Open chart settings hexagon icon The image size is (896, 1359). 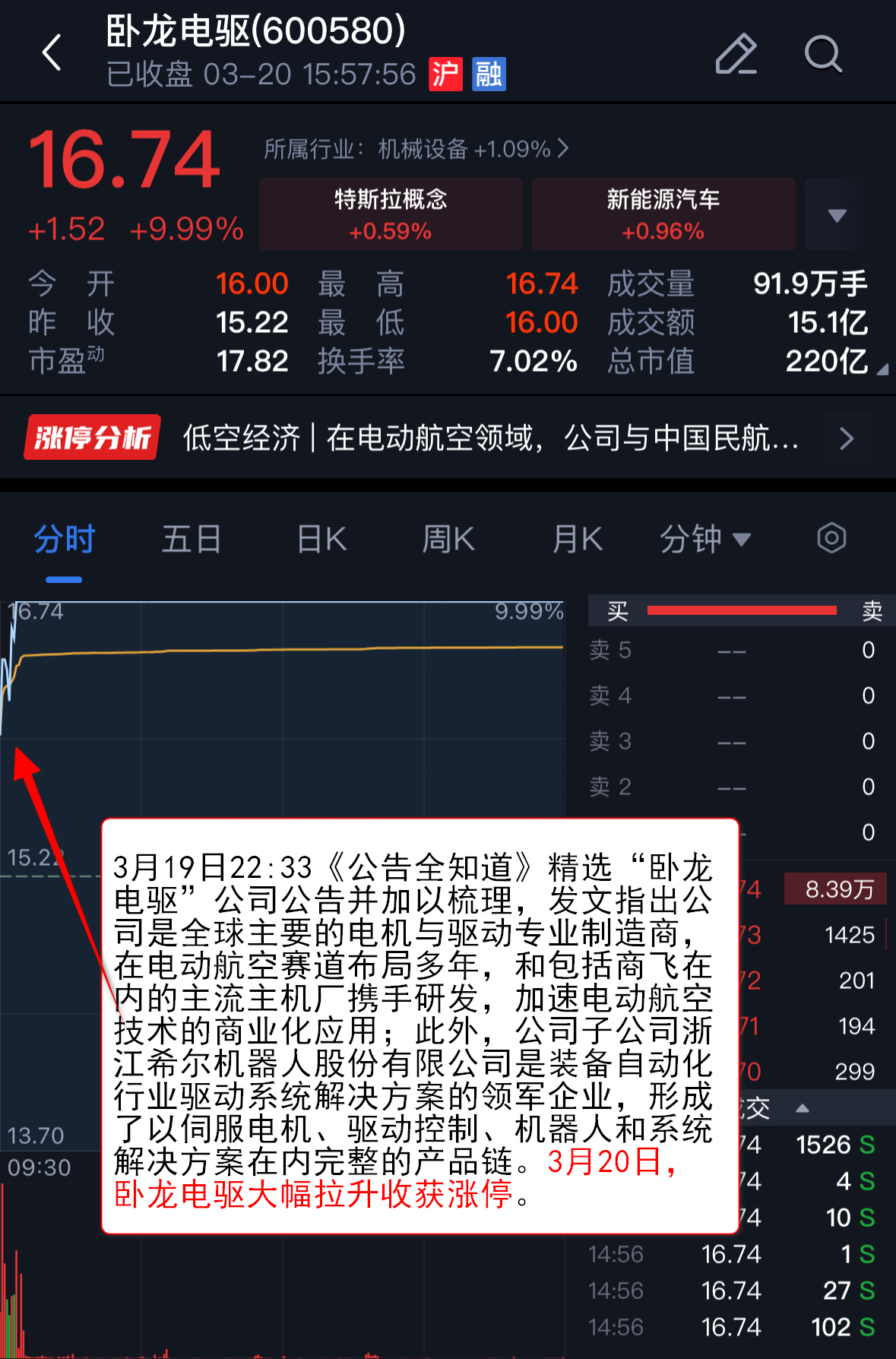[x=831, y=538]
